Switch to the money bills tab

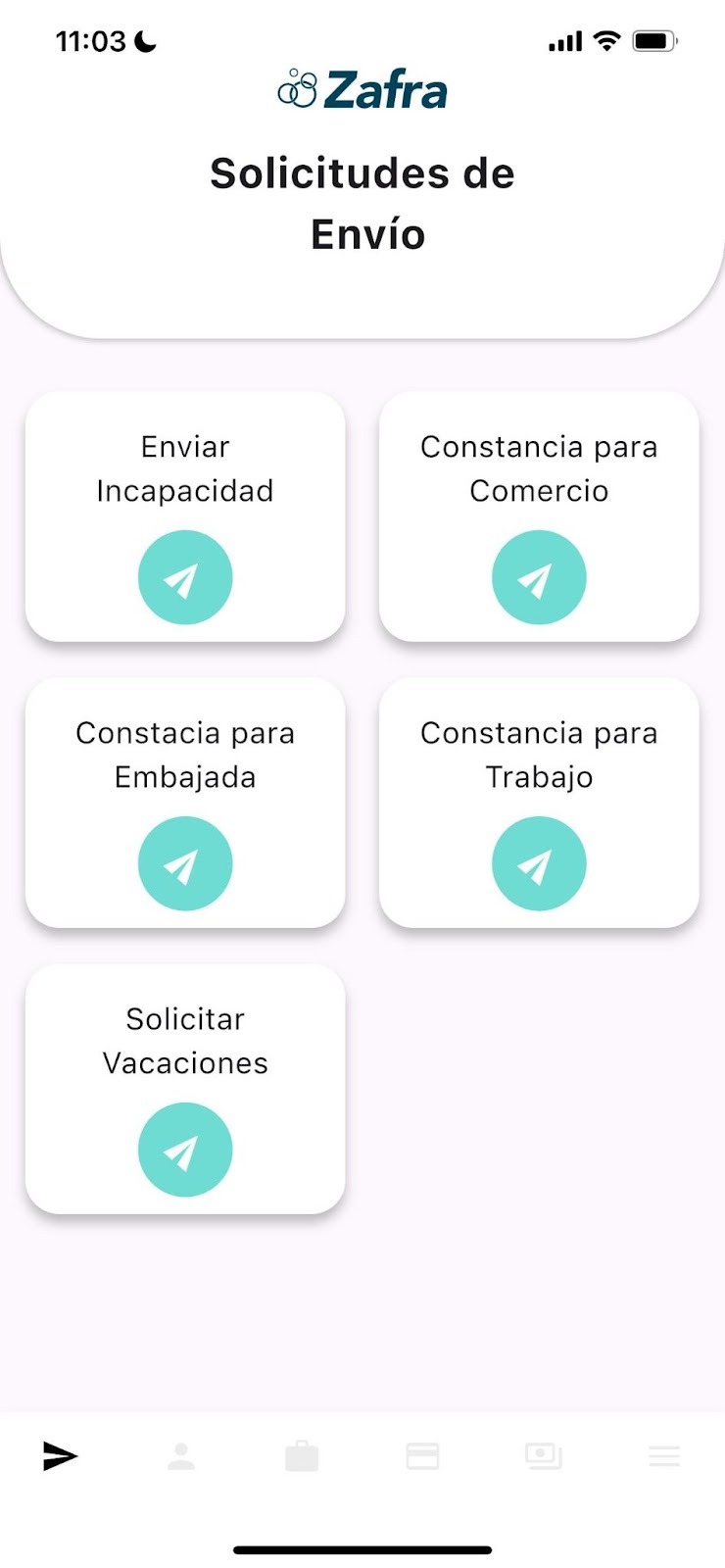544,1456
